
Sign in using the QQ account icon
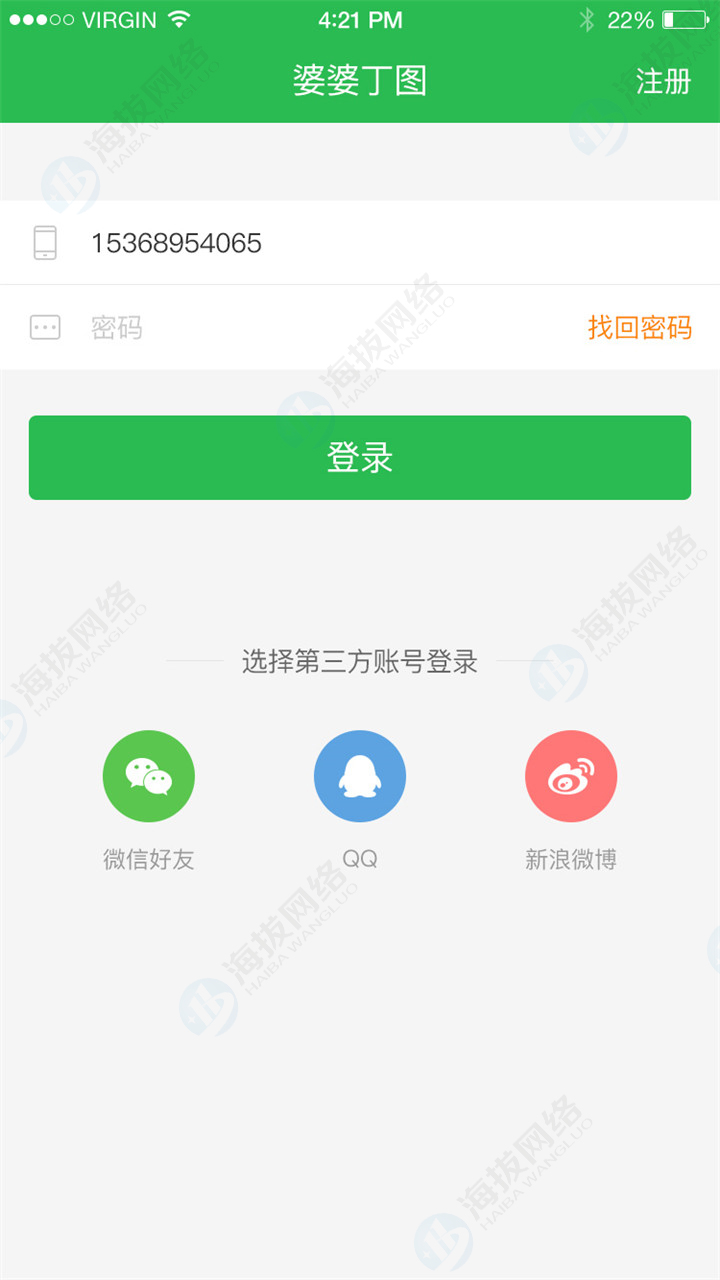pyautogui.click(x=360, y=776)
